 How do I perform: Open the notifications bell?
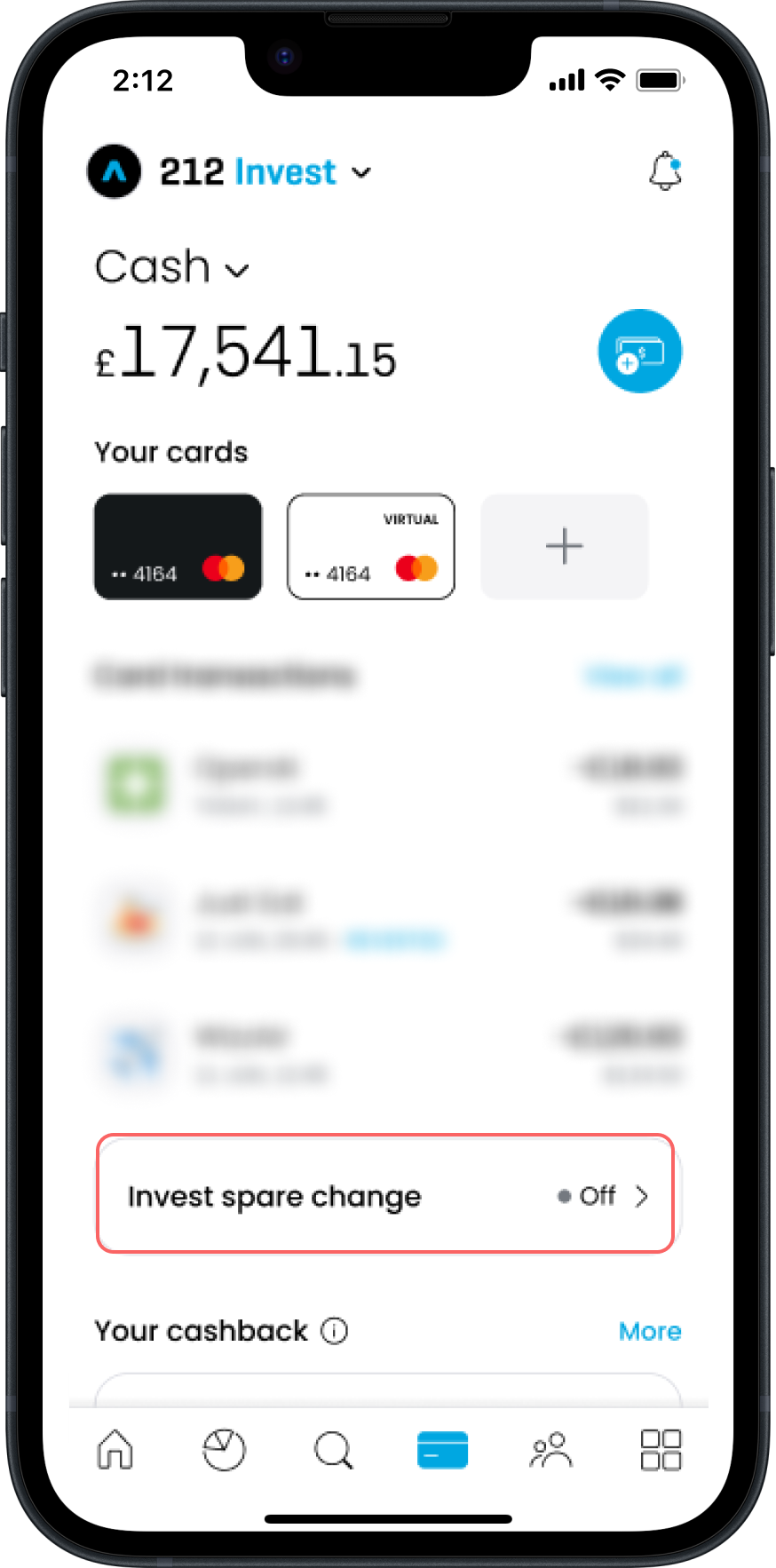[665, 170]
